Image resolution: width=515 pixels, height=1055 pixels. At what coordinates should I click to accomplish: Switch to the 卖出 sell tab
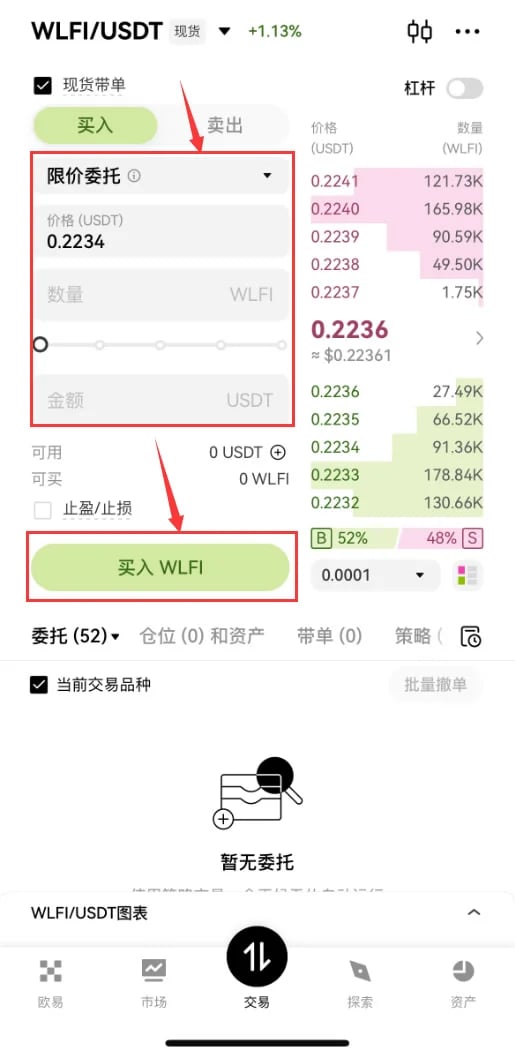click(224, 126)
